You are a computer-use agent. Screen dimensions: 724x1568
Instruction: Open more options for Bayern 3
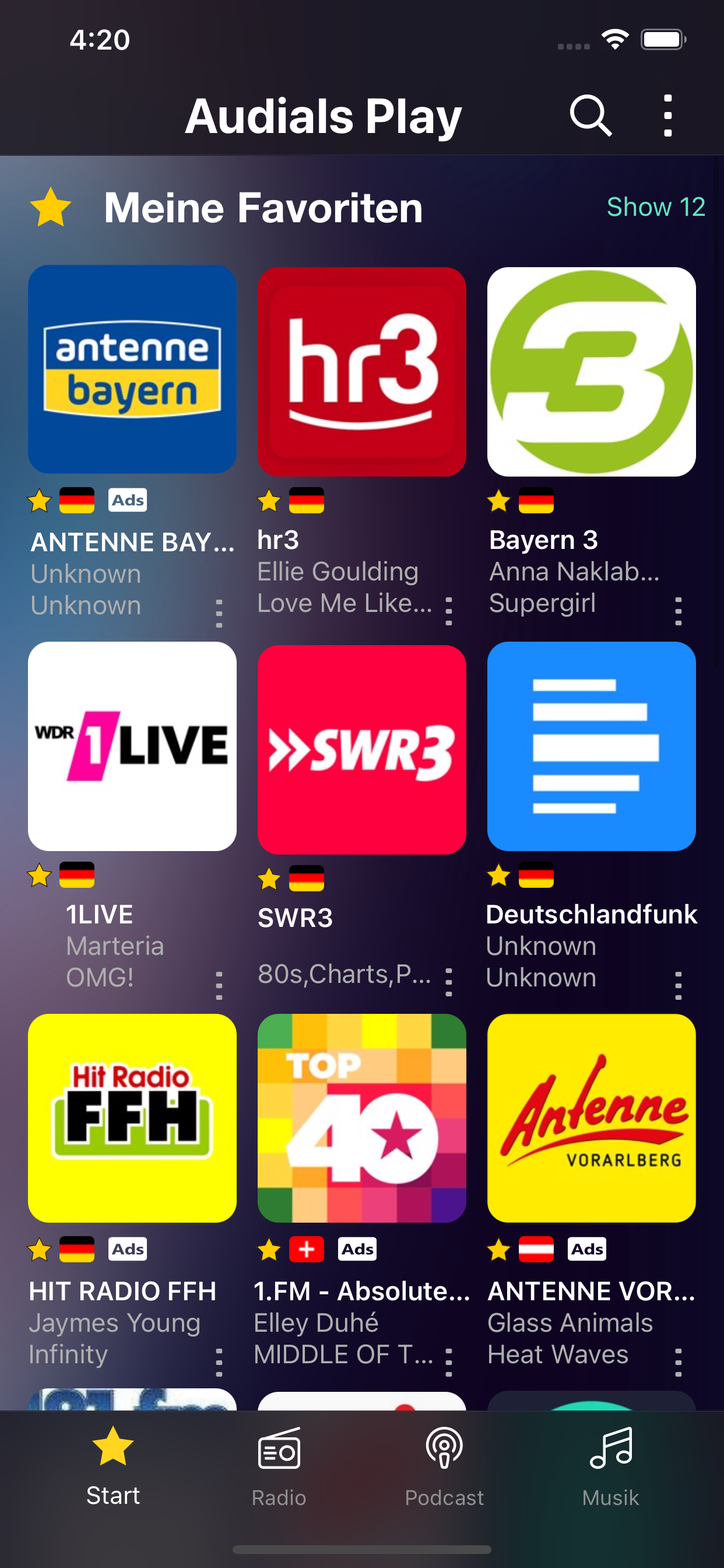click(x=679, y=611)
